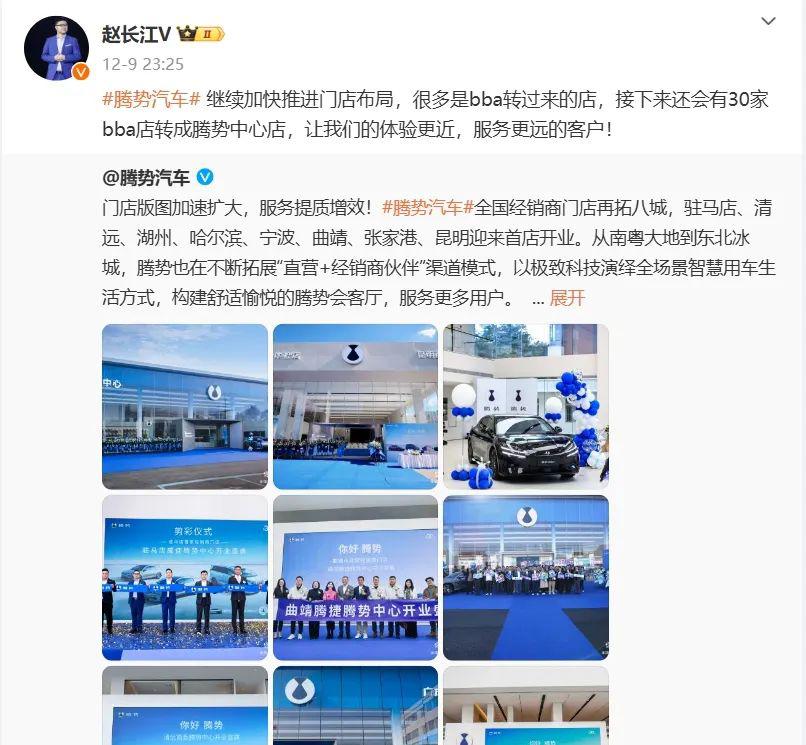The width and height of the screenshot is (806, 745).
Task: Open the 剪彩仪式 ribbon-cutting photo
Action: (185, 577)
